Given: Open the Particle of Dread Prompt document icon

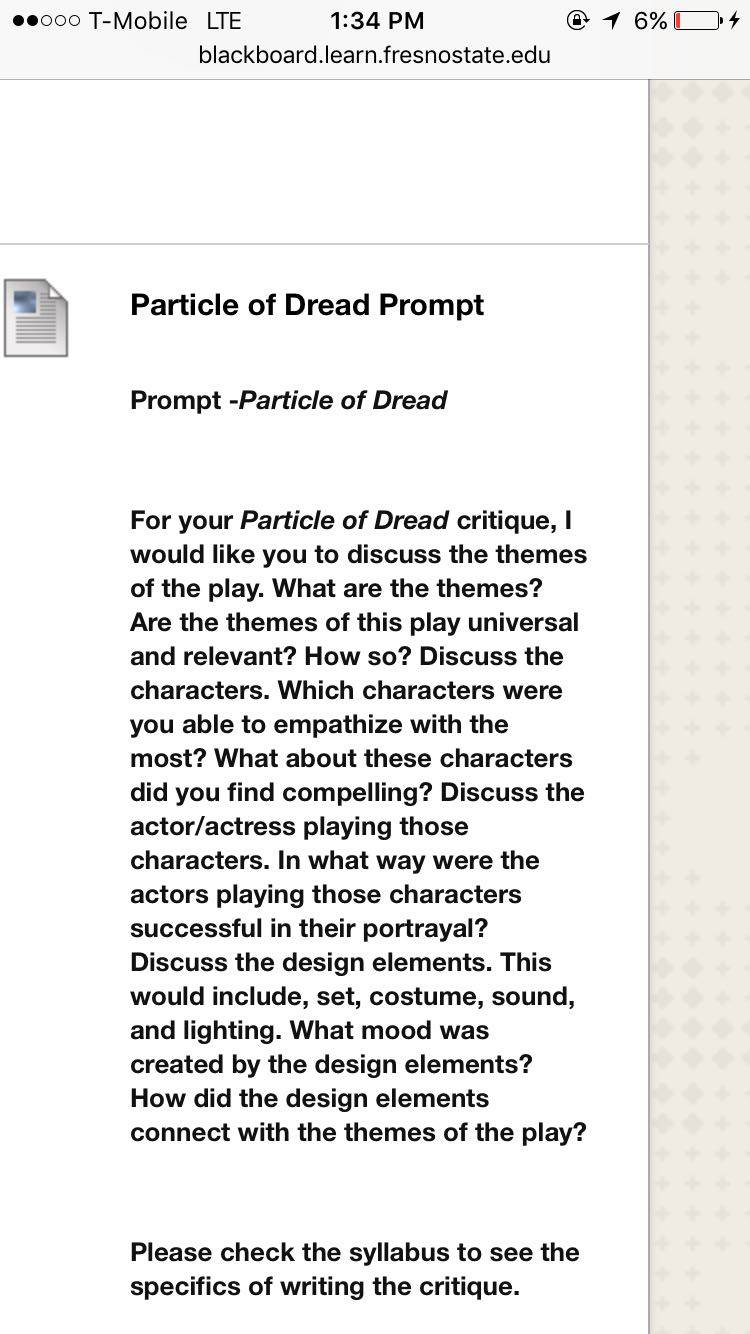Looking at the screenshot, I should point(36,318).
